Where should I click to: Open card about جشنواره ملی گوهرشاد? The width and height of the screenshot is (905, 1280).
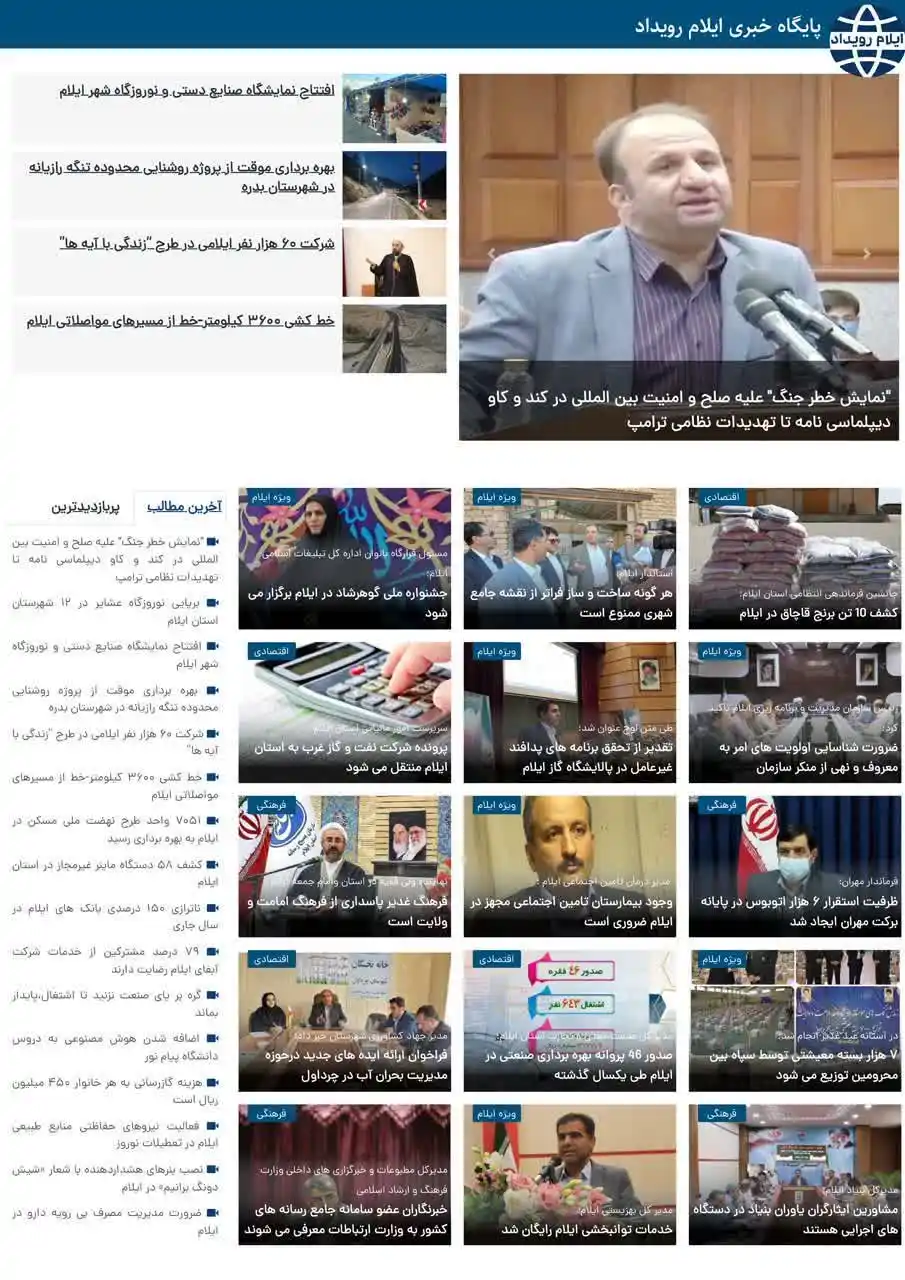coord(344,602)
